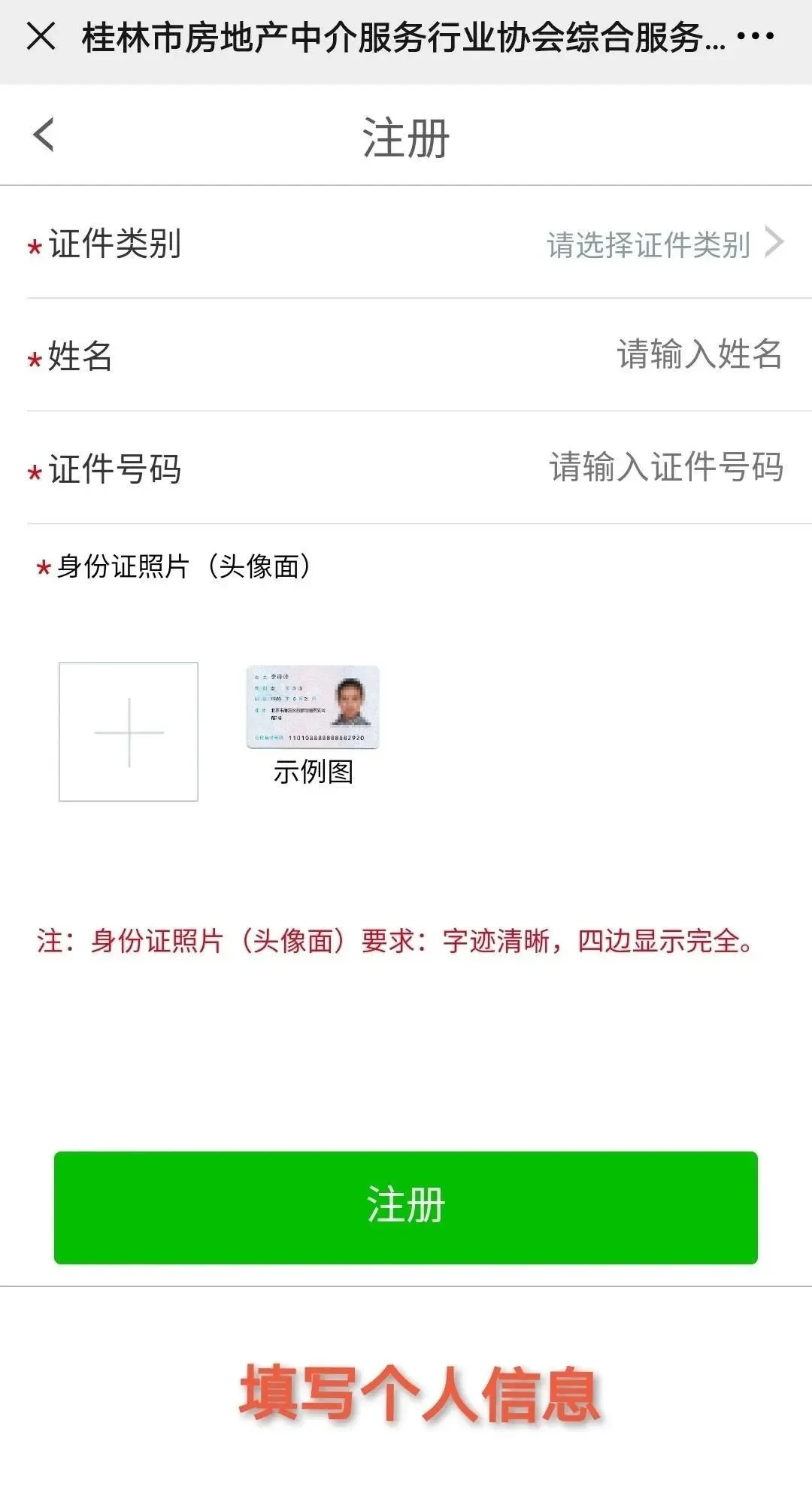This screenshot has width=812, height=1496.
Task: Close the web page with the X icon
Action: click(41, 36)
